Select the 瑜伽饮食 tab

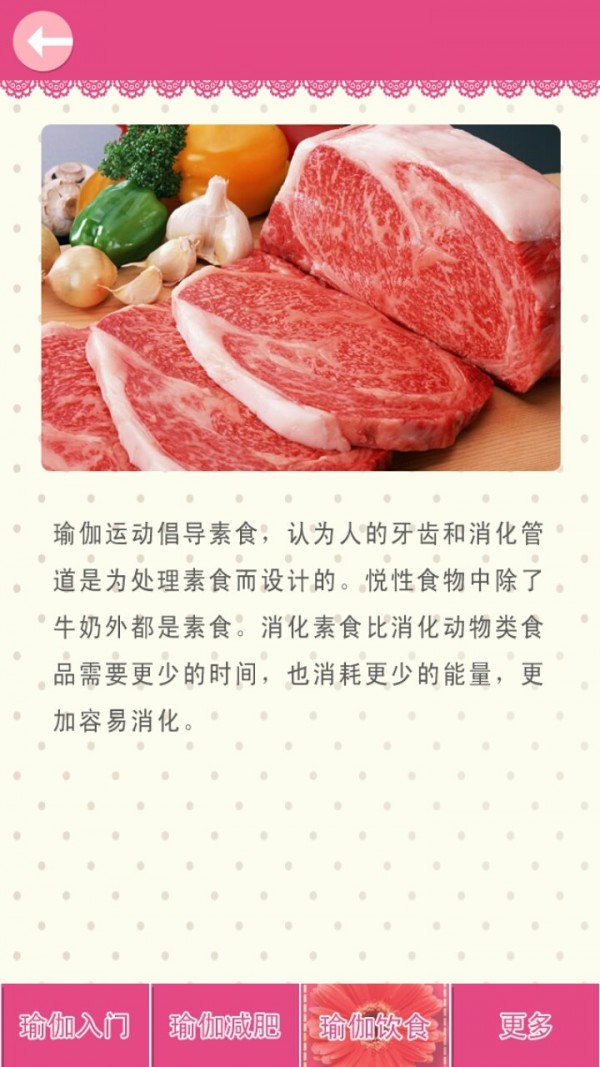[x=375, y=1025]
